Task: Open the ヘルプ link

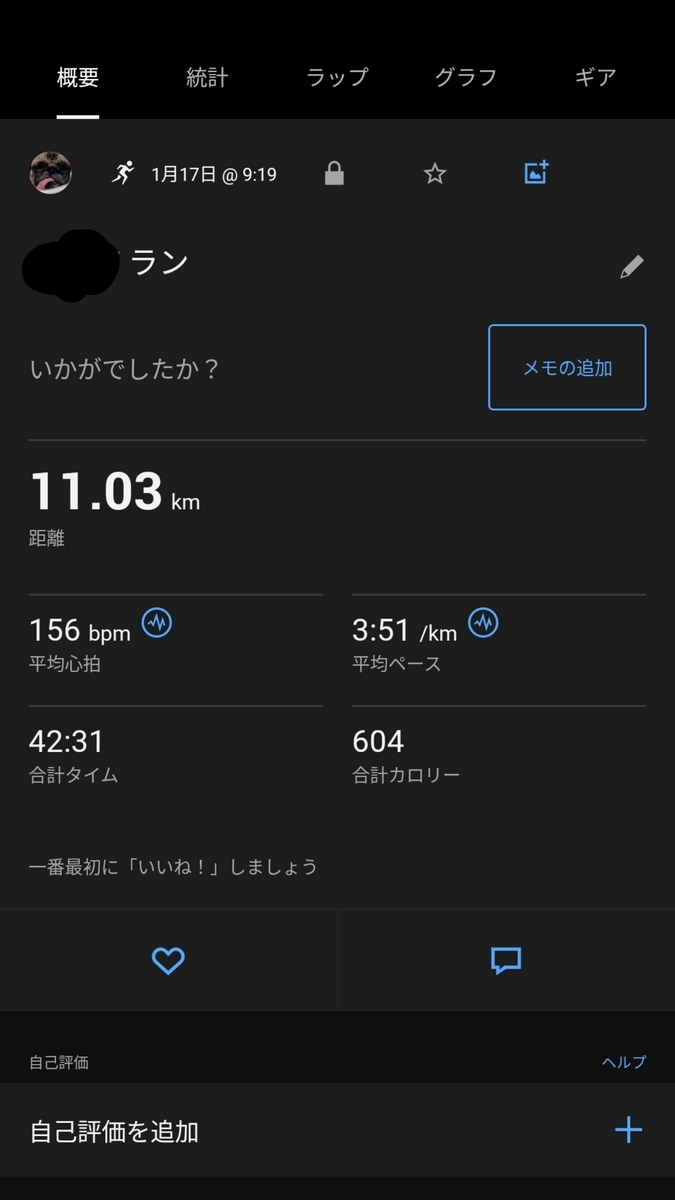Action: 624,1062
